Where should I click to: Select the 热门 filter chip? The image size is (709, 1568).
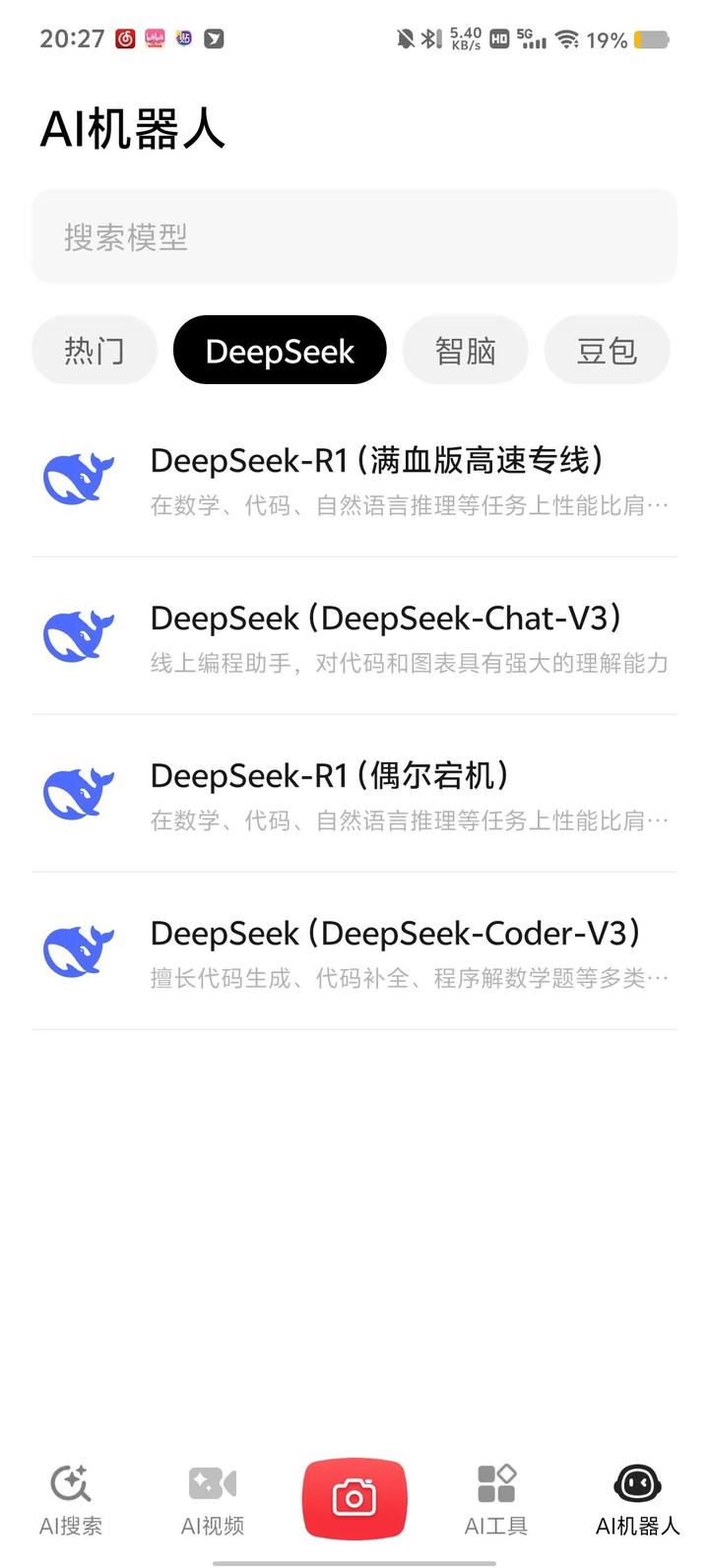(x=94, y=350)
